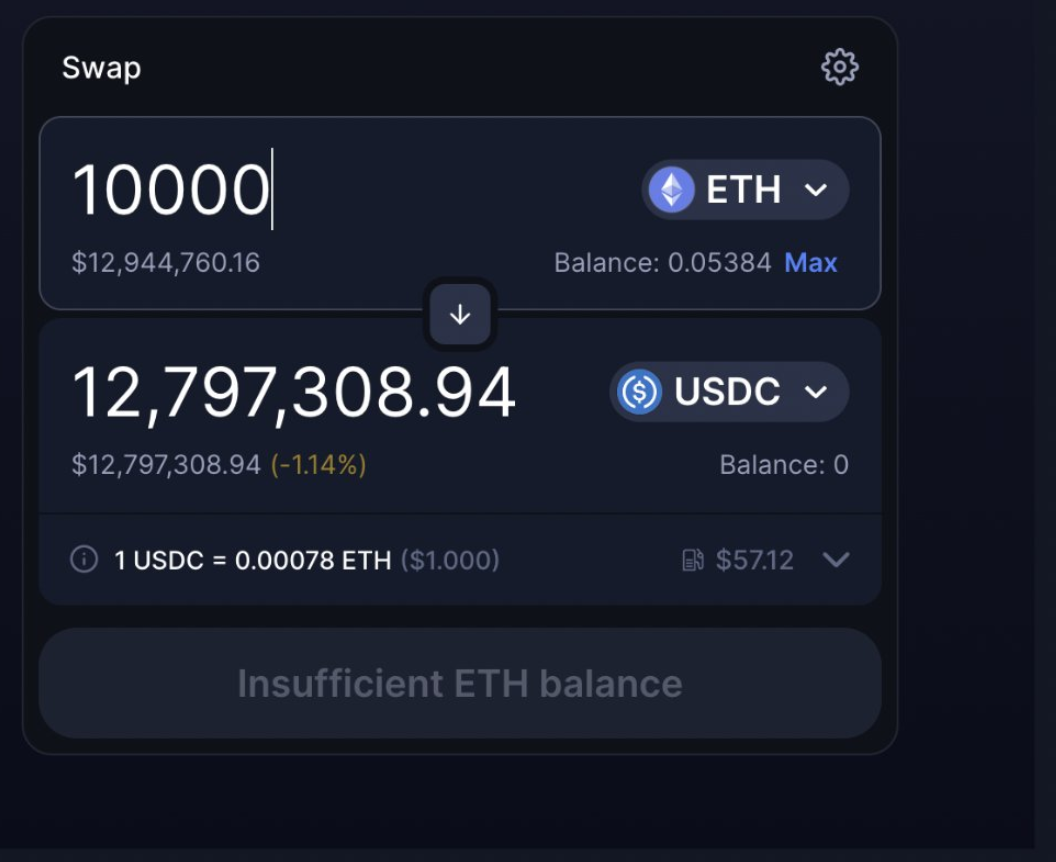Open the swap settings gear
Viewport: 1056px width, 862px height.
[x=839, y=67]
